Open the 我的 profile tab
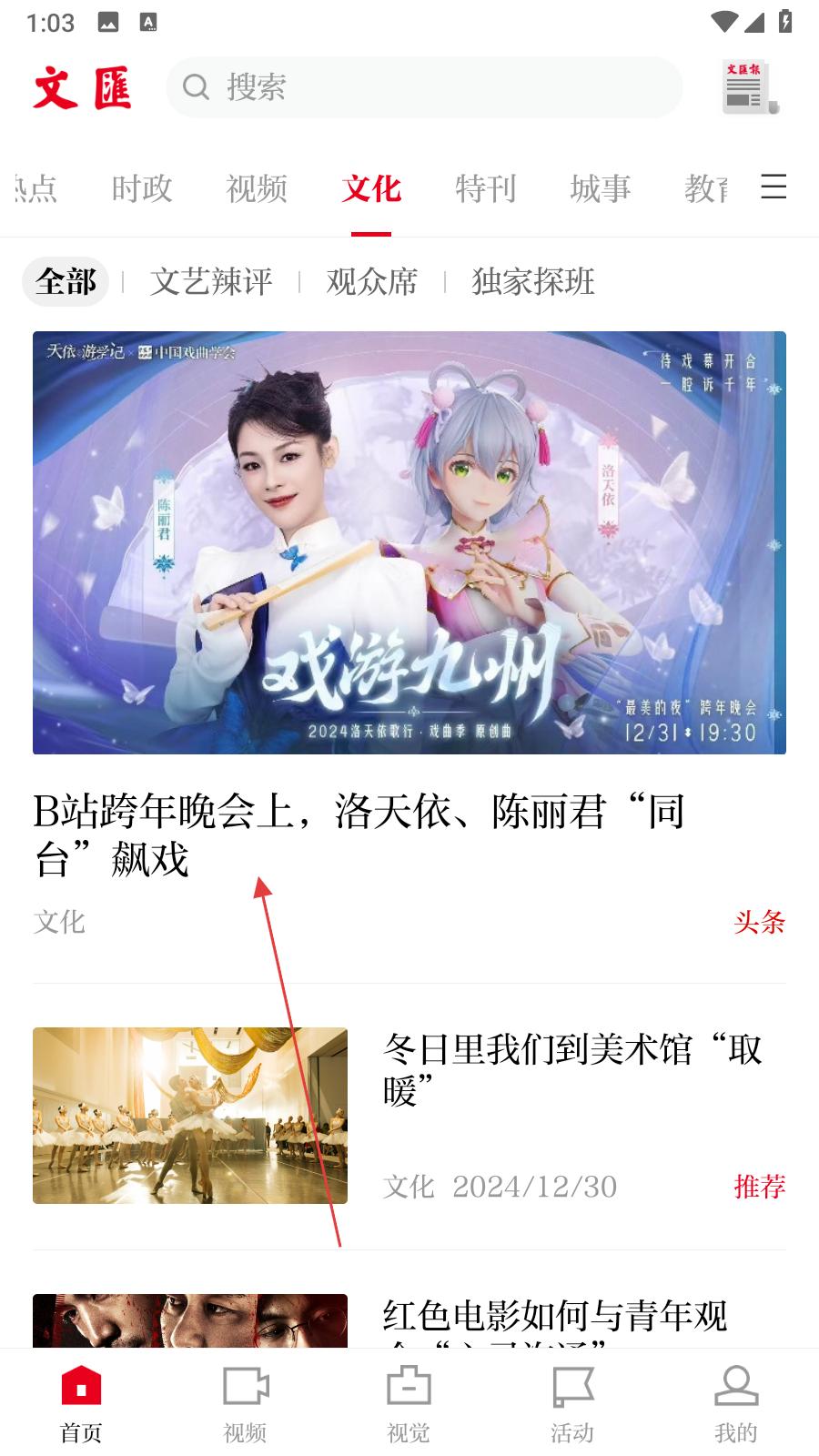 735,1404
